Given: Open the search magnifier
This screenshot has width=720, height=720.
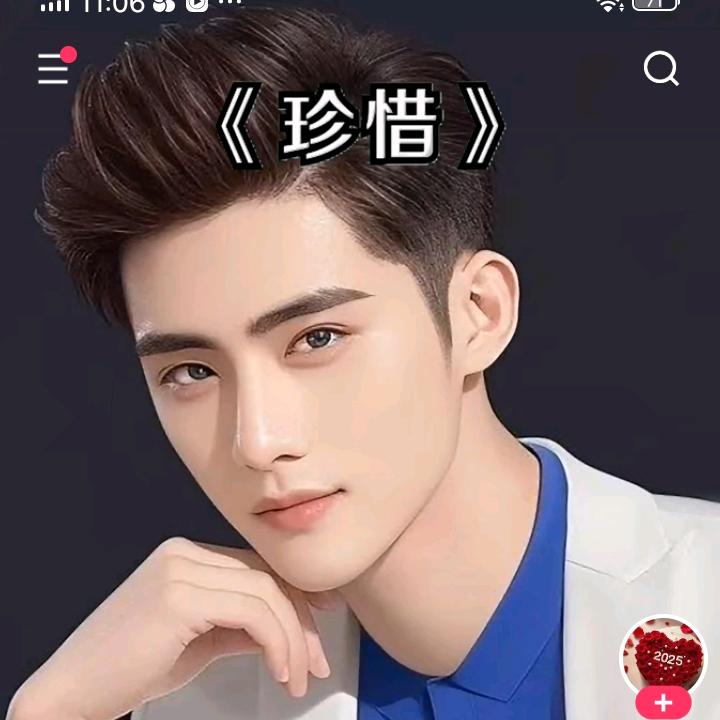Looking at the screenshot, I should click(661, 69).
